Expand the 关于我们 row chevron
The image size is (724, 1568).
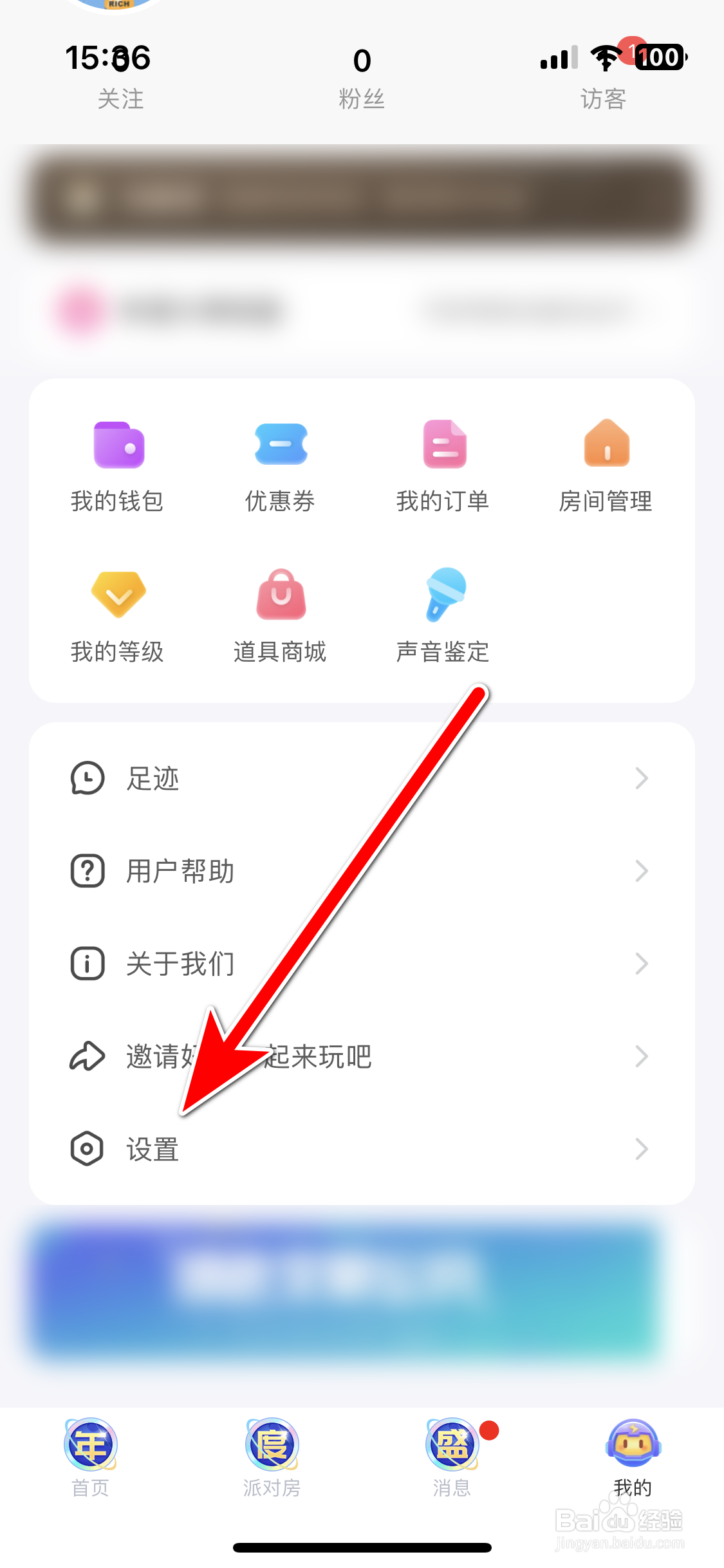coord(641,964)
